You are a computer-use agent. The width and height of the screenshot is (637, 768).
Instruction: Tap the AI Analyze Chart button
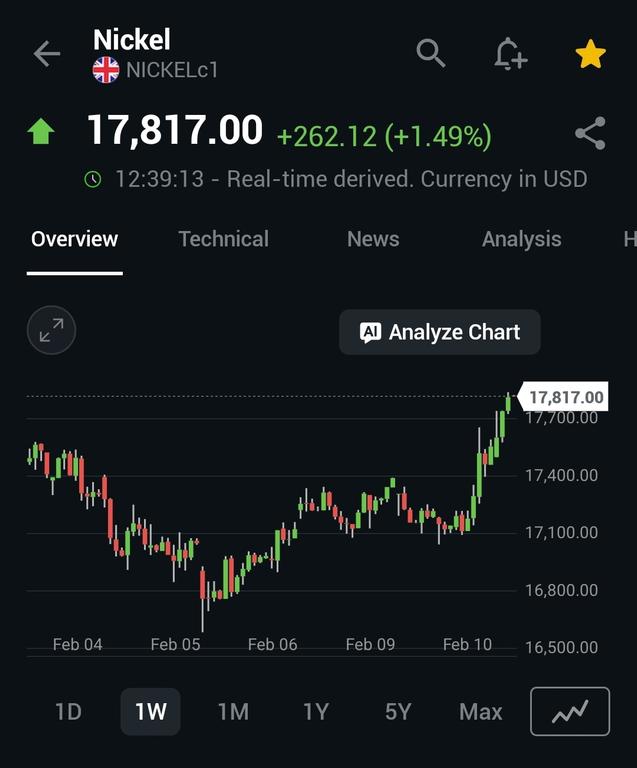[440, 332]
